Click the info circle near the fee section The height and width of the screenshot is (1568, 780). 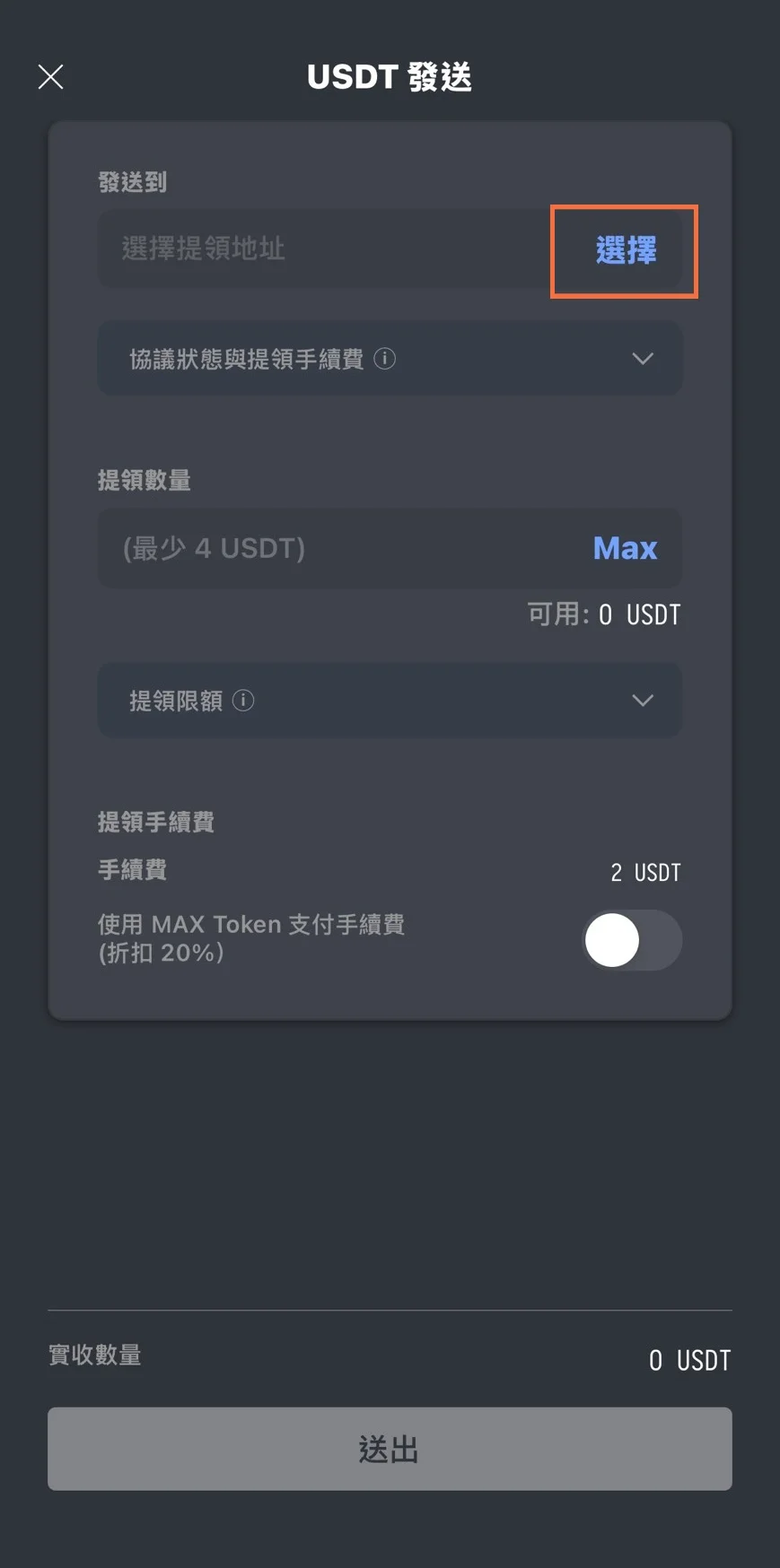click(x=385, y=359)
